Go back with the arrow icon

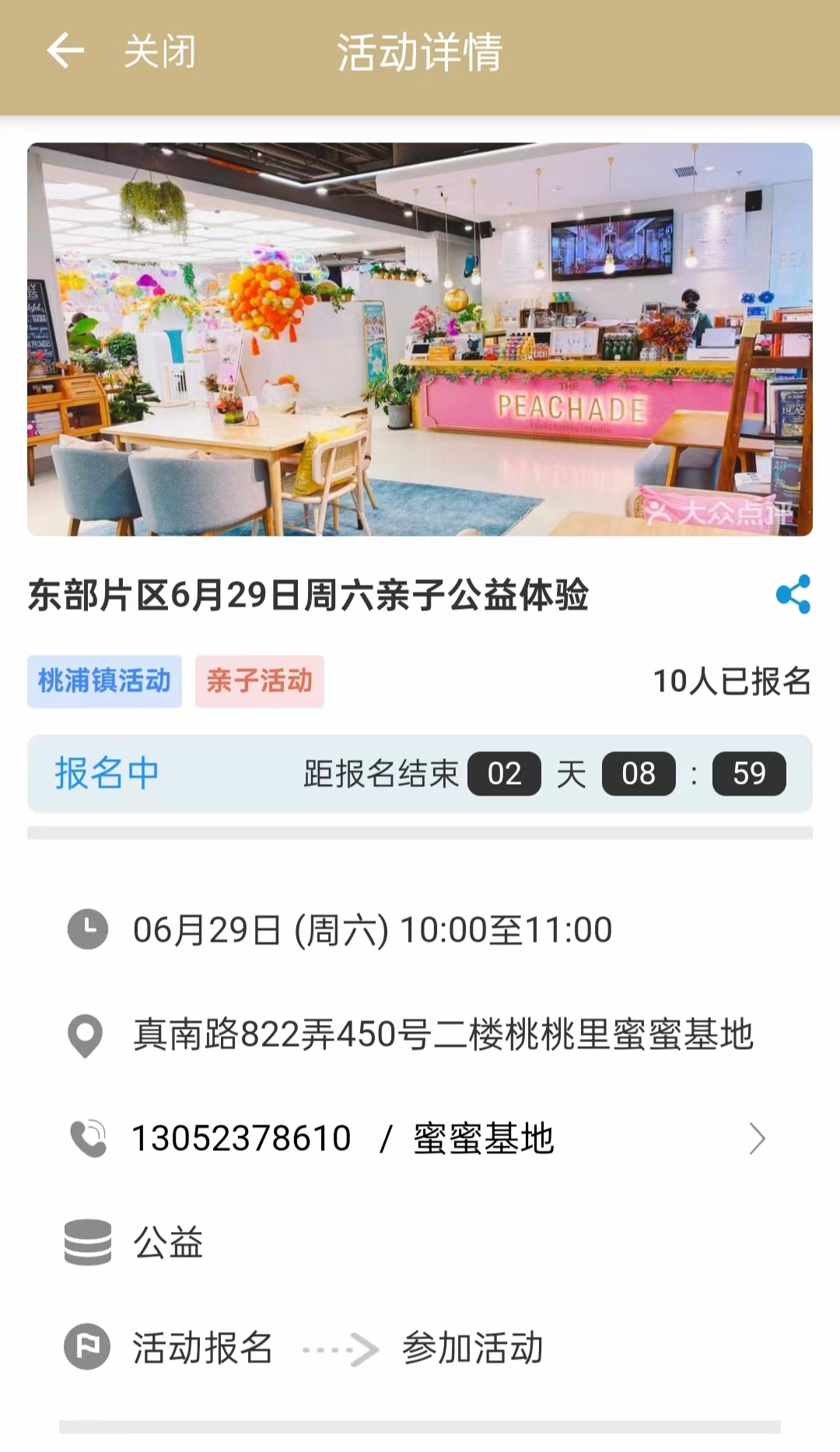point(65,51)
